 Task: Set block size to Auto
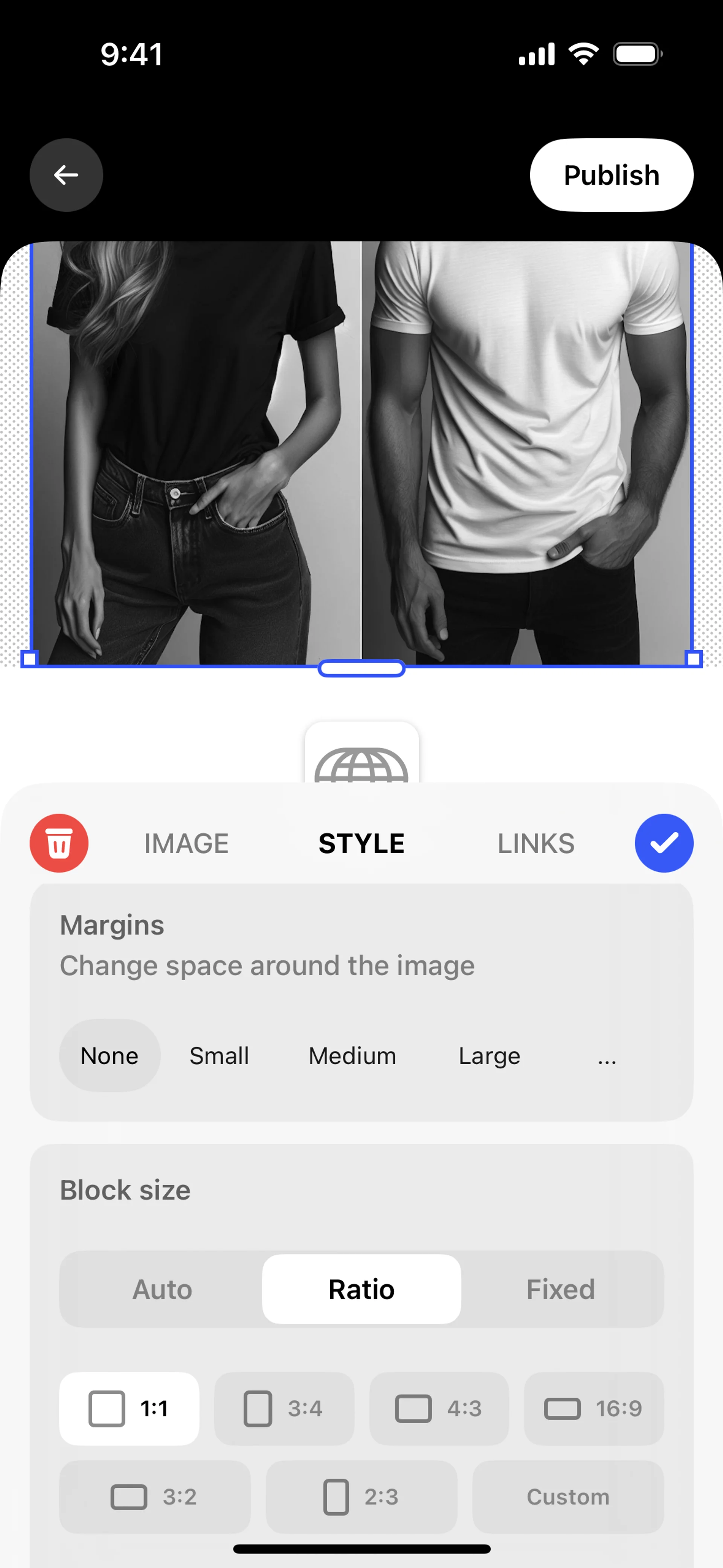point(162,1289)
